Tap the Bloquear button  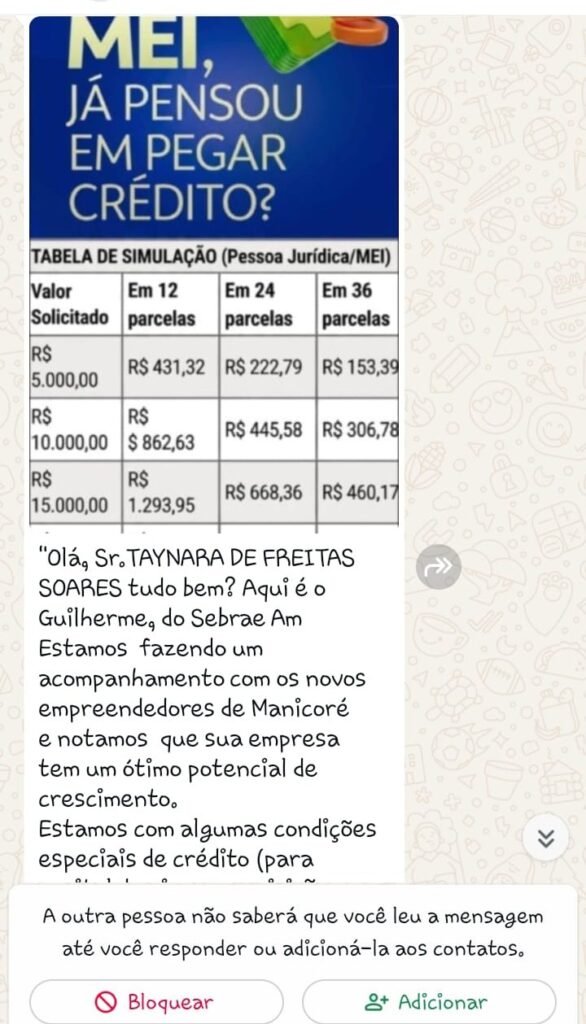point(157,1001)
